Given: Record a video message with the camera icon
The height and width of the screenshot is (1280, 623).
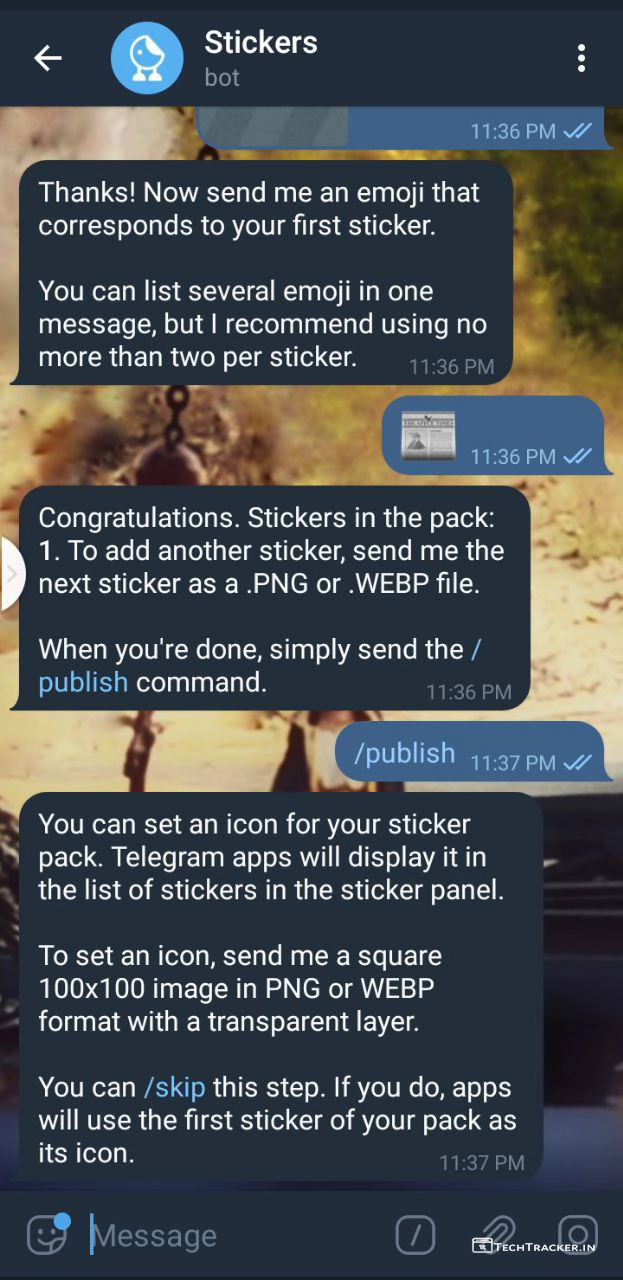Looking at the screenshot, I should 577,1235.
